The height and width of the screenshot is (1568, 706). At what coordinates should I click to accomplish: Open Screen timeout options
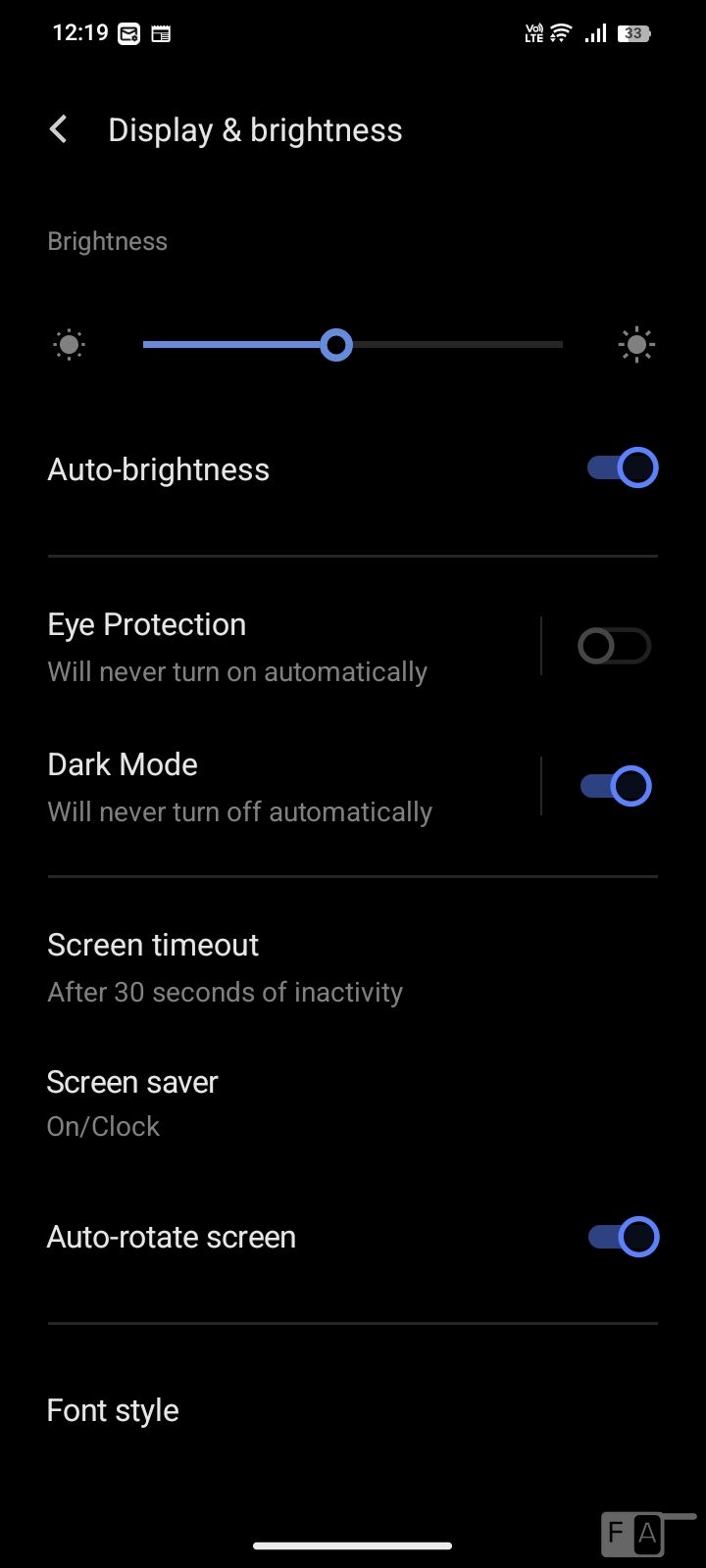(226, 967)
